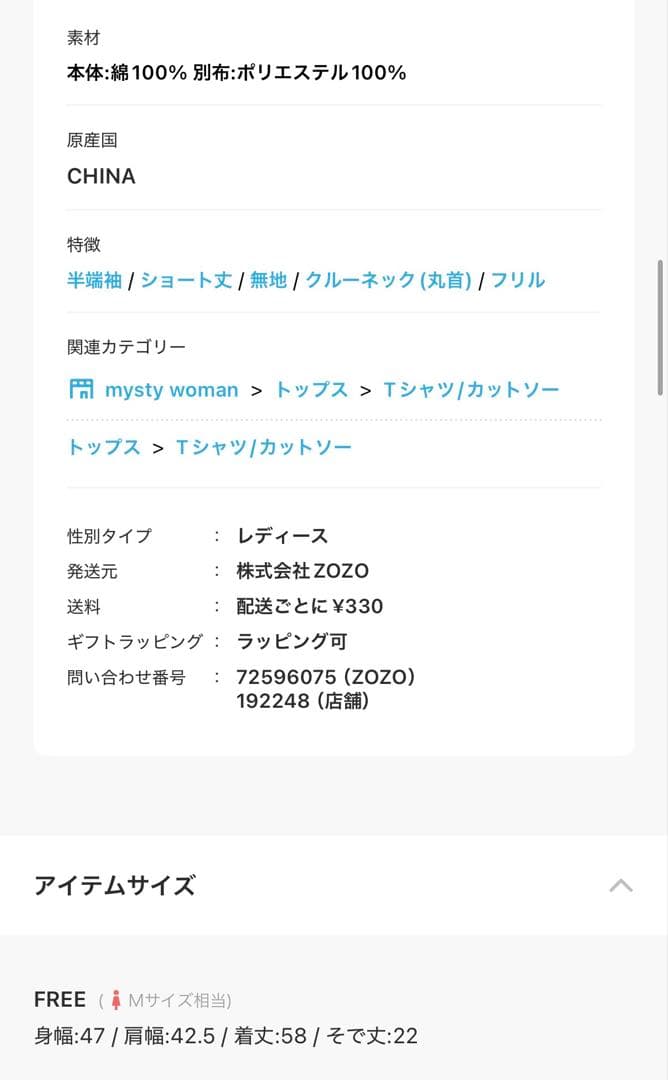Screen dimensions: 668x1080
Task: Open the mysty woman shop link
Action: 154,390
